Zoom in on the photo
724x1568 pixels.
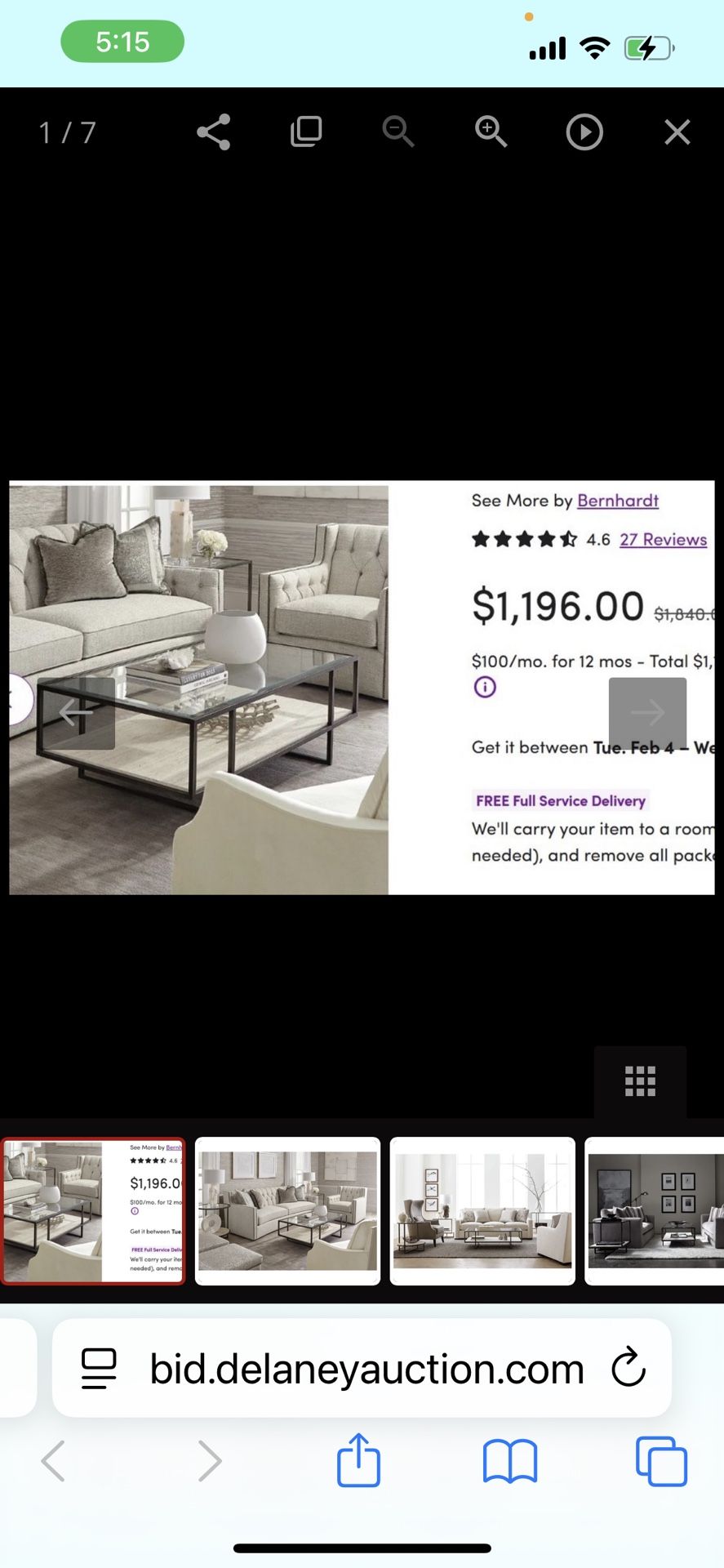click(491, 132)
